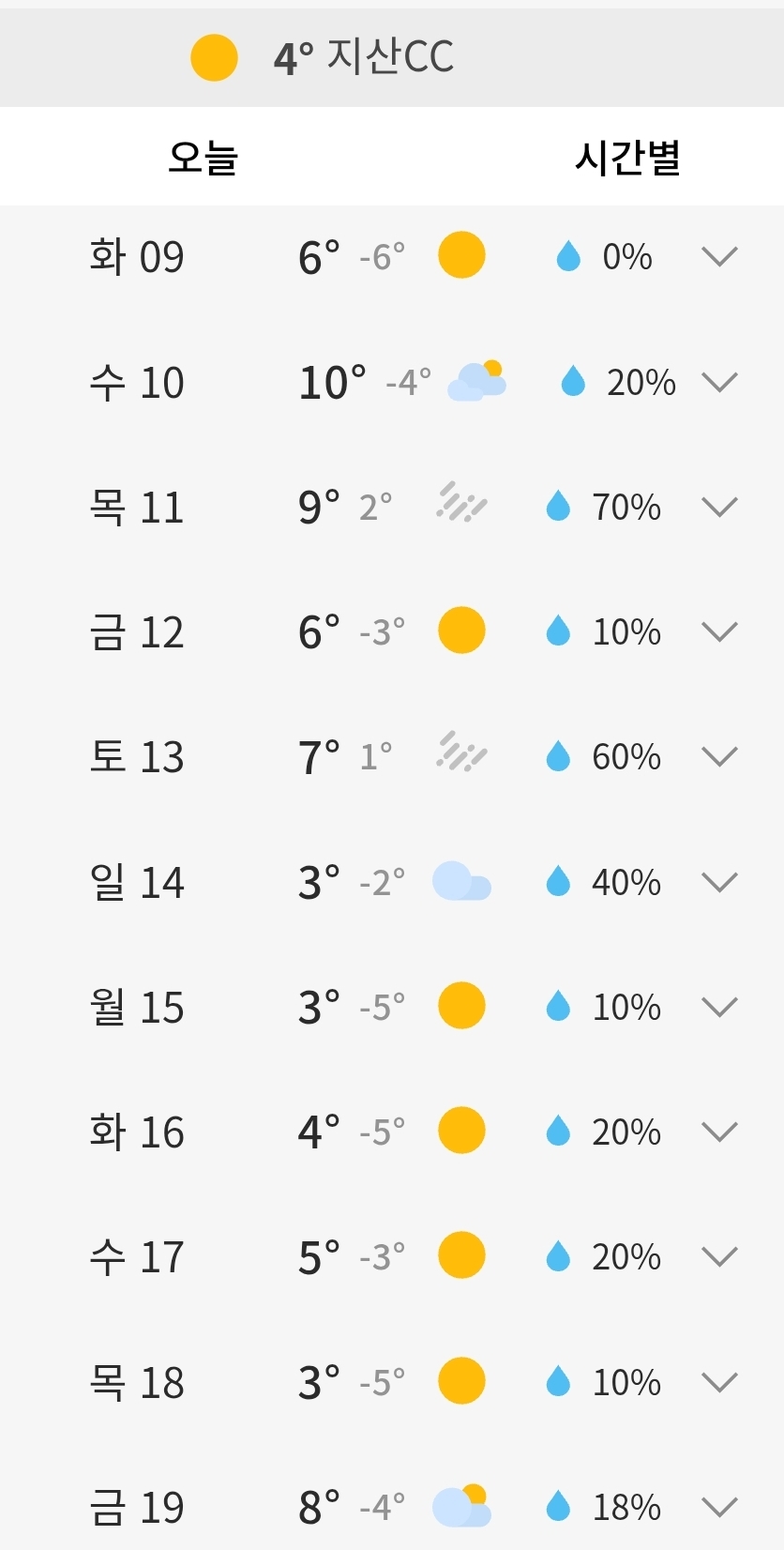Switch to the 시간별 tab

[626, 157]
